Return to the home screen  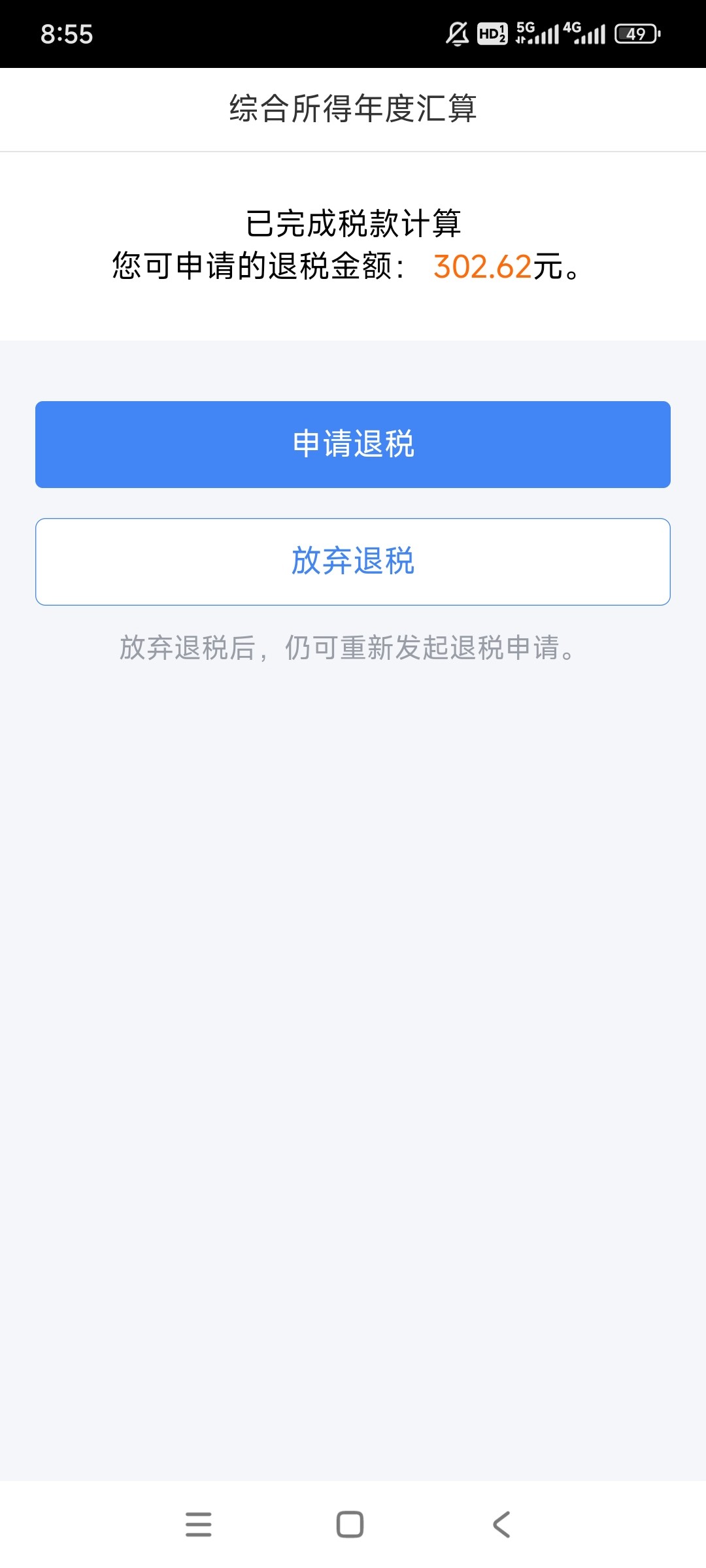(x=350, y=1524)
